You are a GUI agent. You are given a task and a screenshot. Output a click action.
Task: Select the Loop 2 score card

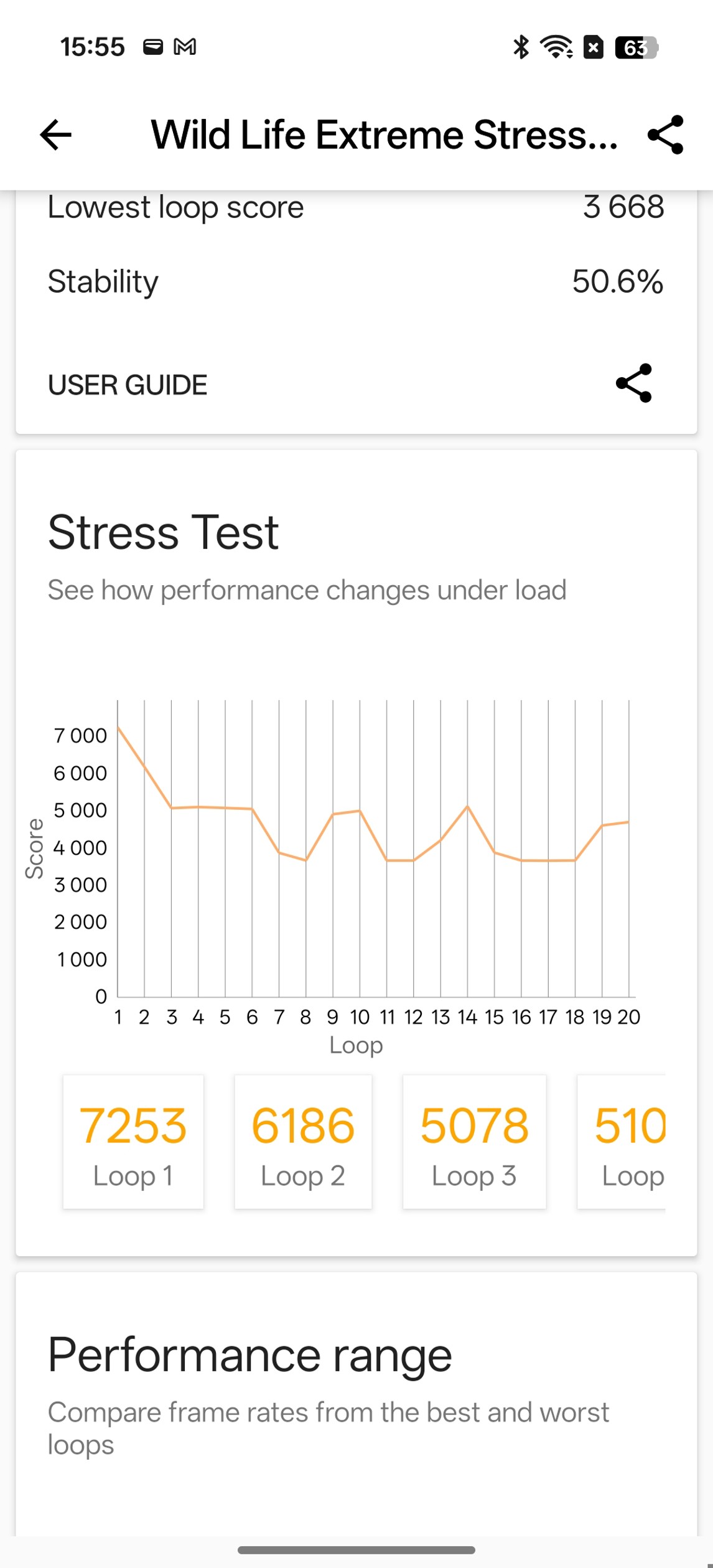(x=303, y=1142)
